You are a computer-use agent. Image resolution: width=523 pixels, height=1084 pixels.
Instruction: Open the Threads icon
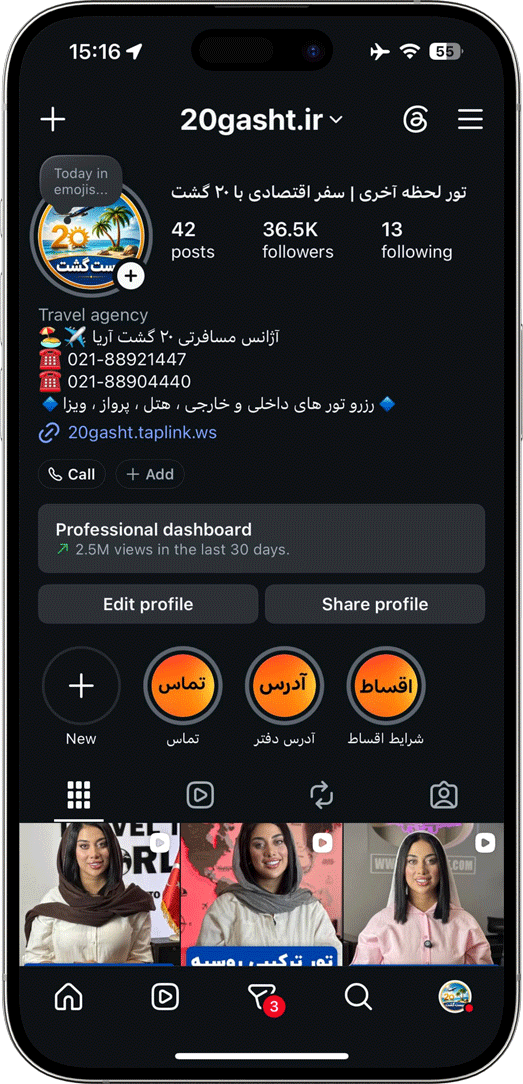[415, 120]
